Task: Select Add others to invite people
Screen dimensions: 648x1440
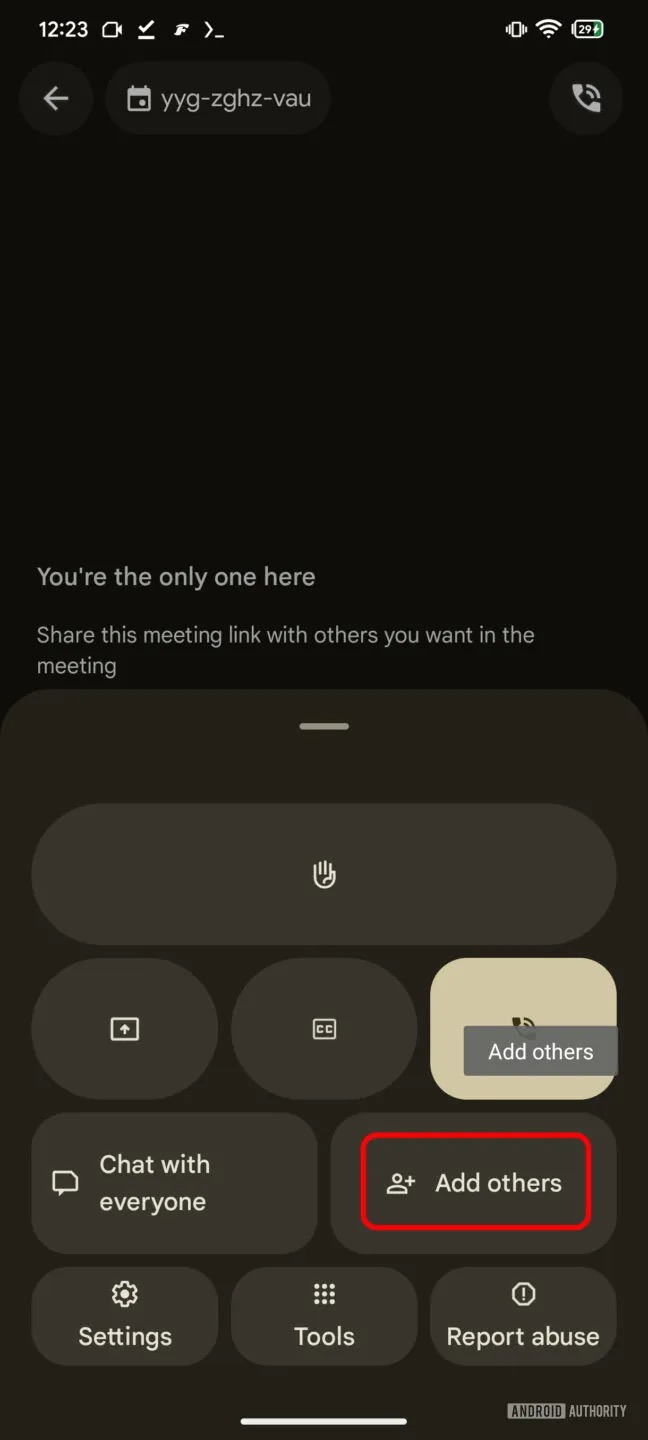Action: coord(474,1183)
